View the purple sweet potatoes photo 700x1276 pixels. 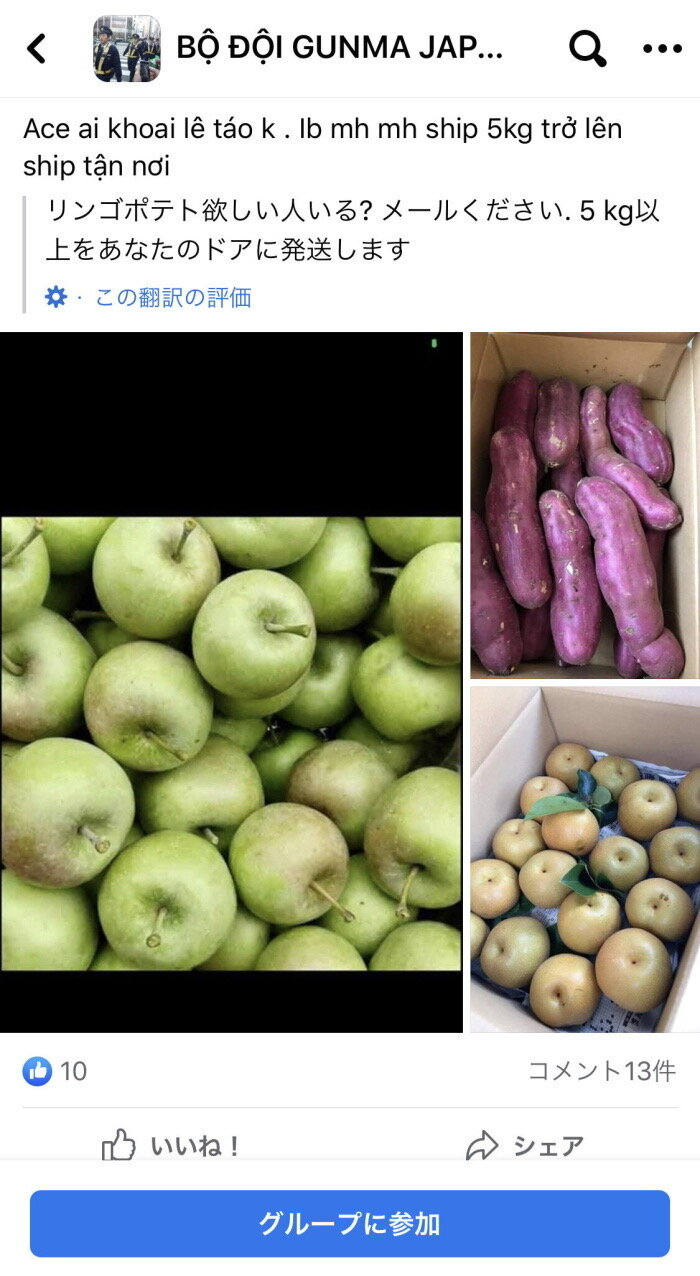(x=585, y=505)
